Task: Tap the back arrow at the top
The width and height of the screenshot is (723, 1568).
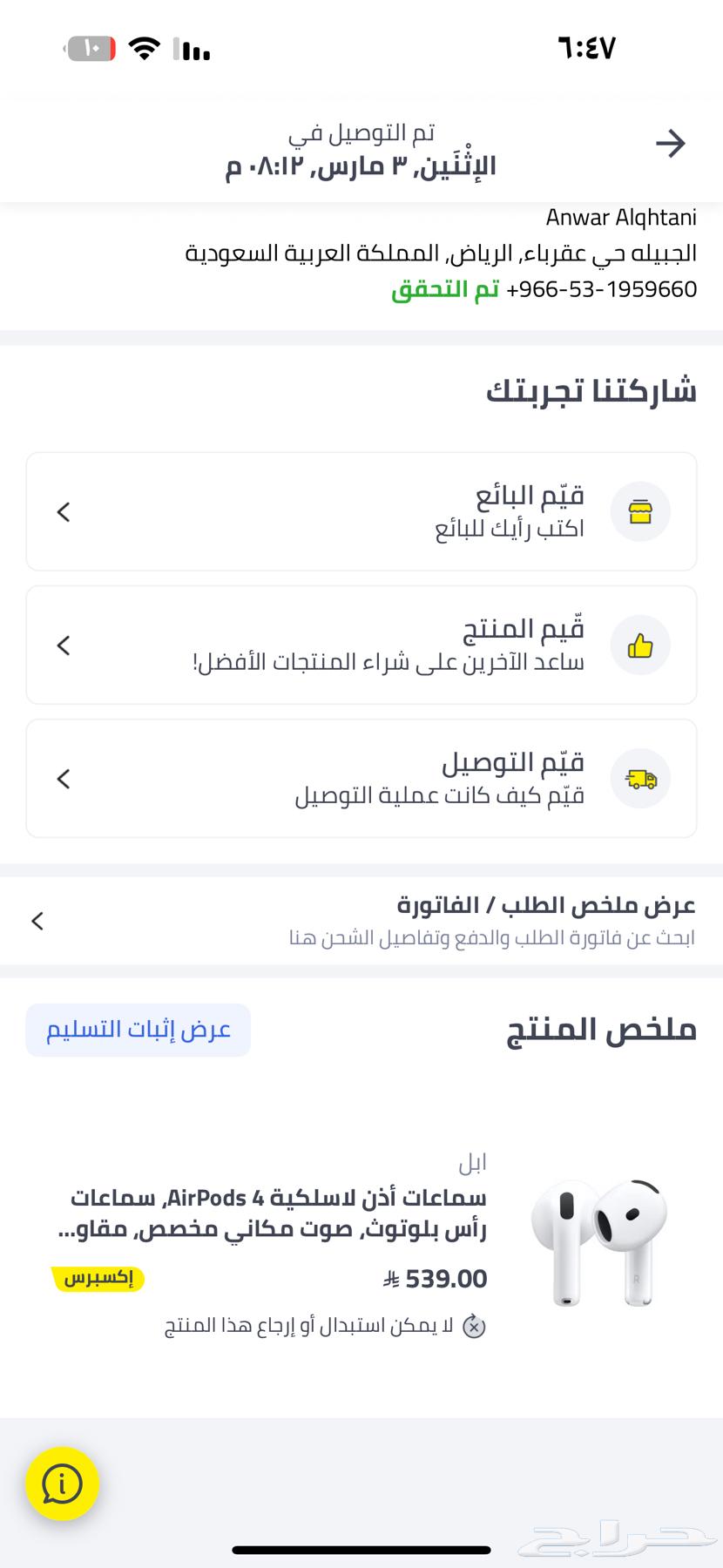Action: pos(671,143)
